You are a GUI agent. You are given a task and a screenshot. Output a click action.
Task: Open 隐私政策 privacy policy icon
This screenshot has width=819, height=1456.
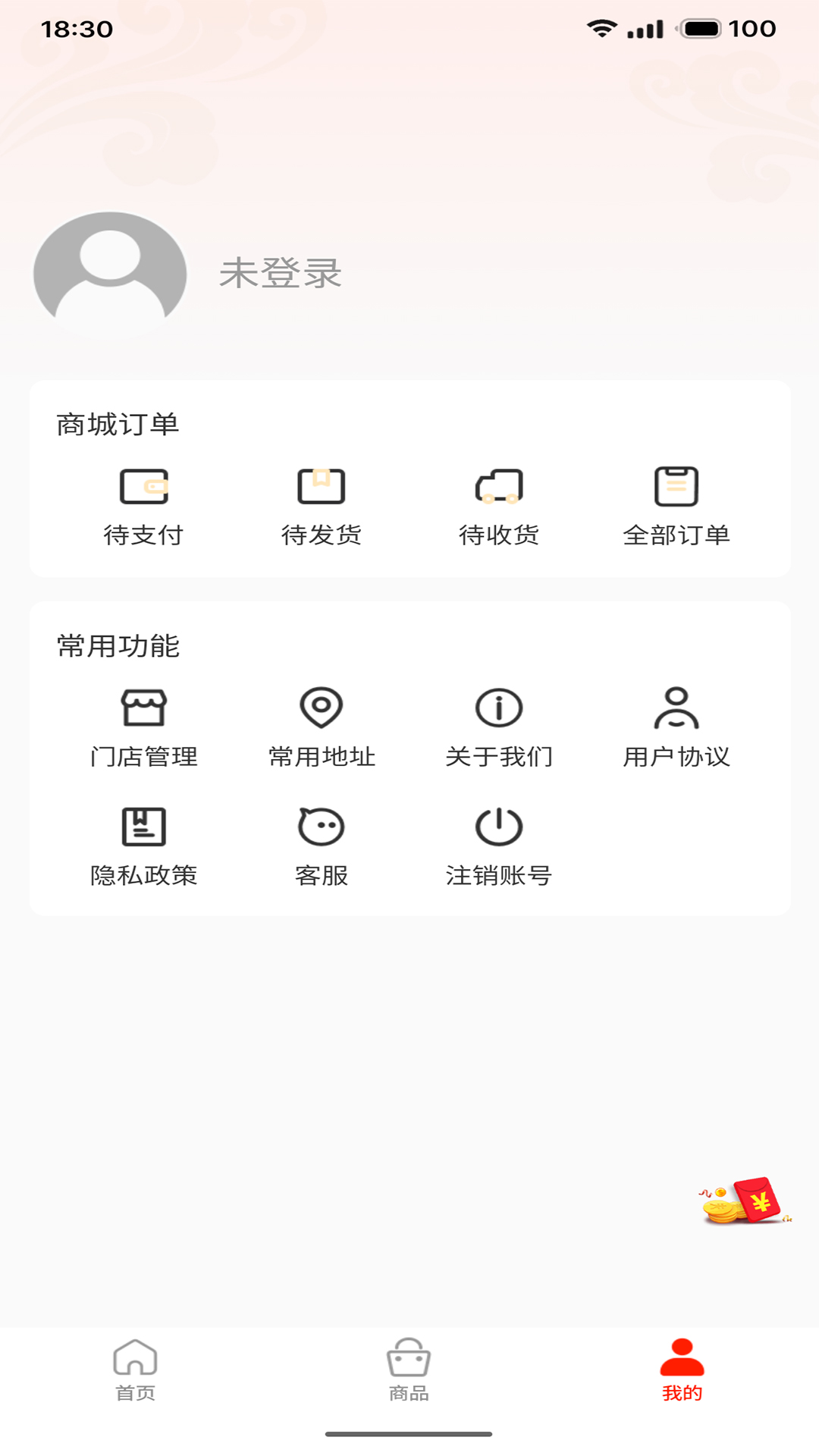point(144,827)
